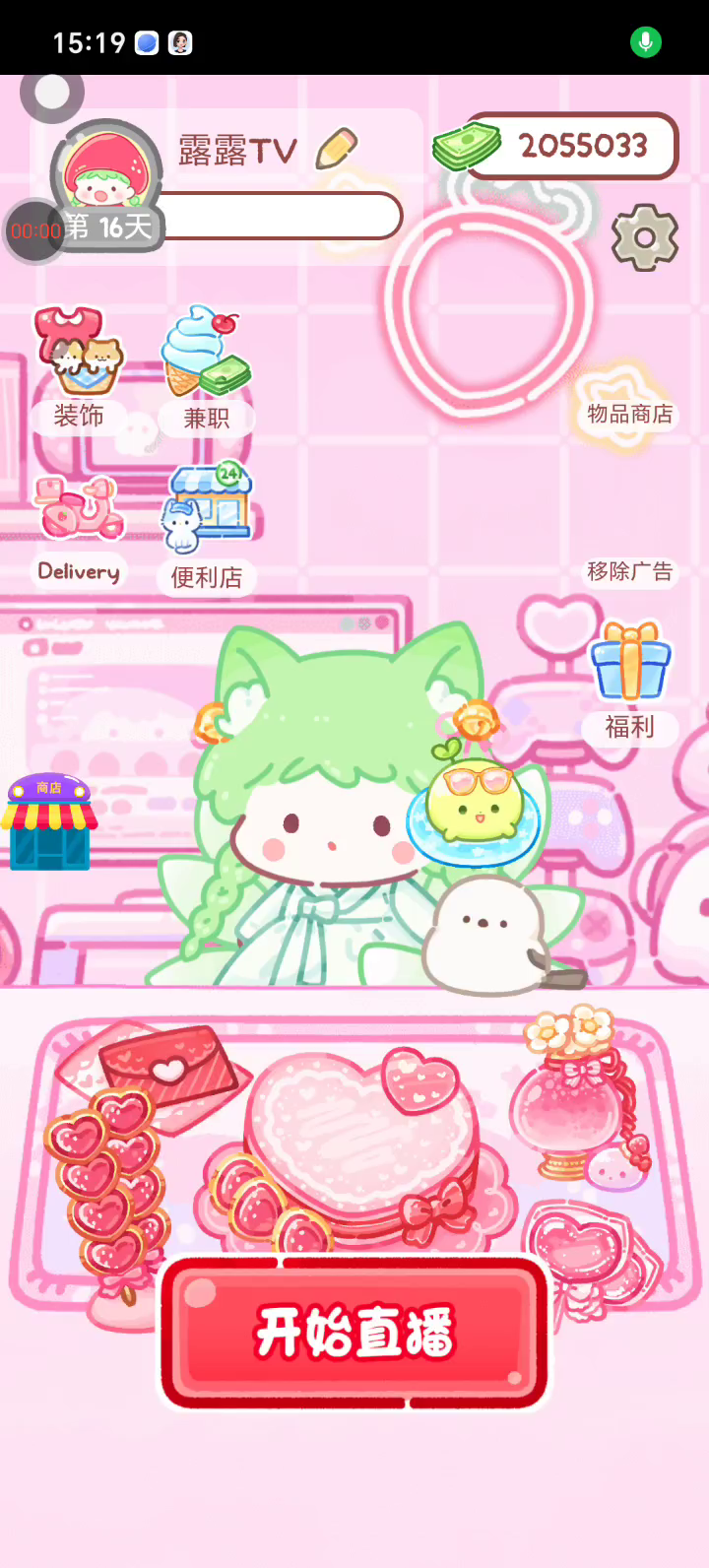Open the 福利 gift box

tap(630, 682)
